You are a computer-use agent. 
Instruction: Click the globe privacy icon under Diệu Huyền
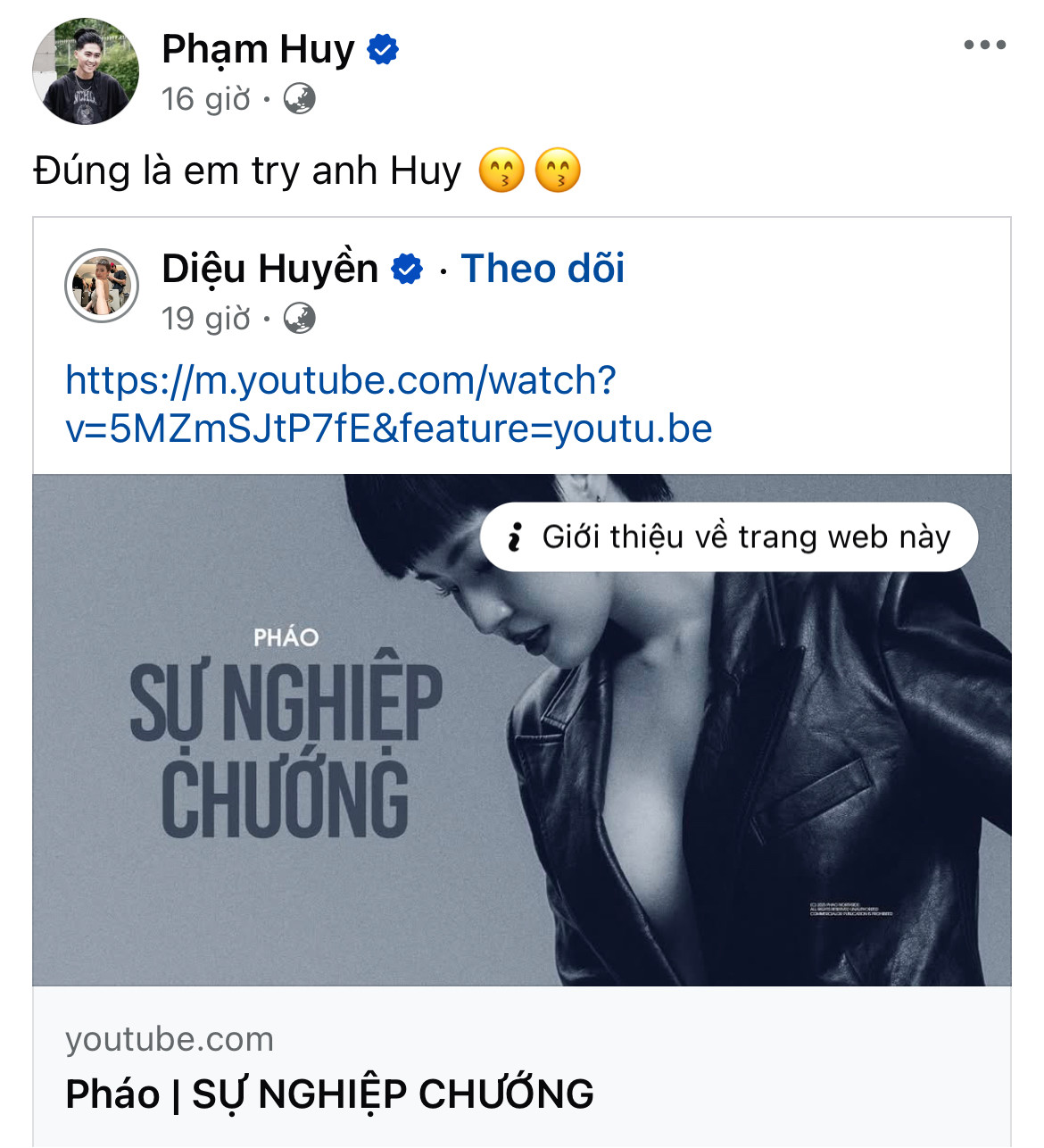click(301, 318)
